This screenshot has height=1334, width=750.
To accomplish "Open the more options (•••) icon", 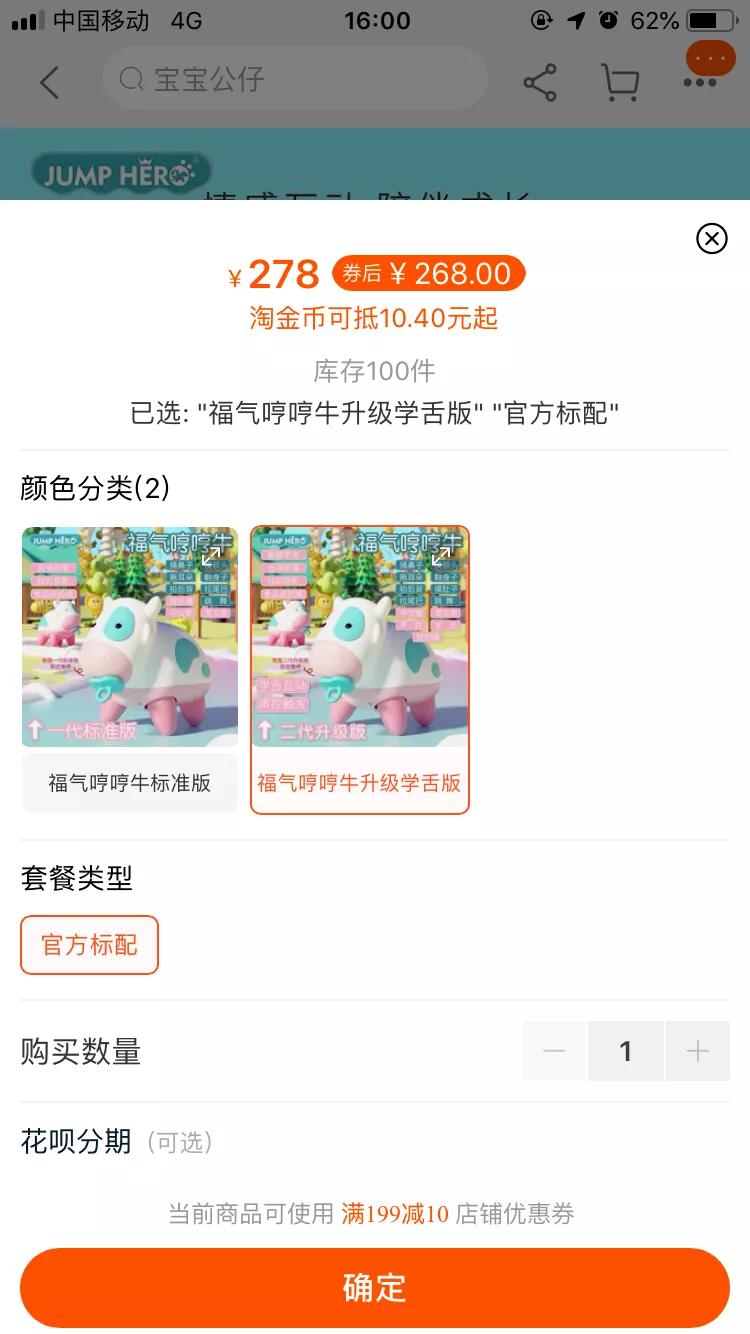I will pyautogui.click(x=708, y=57).
